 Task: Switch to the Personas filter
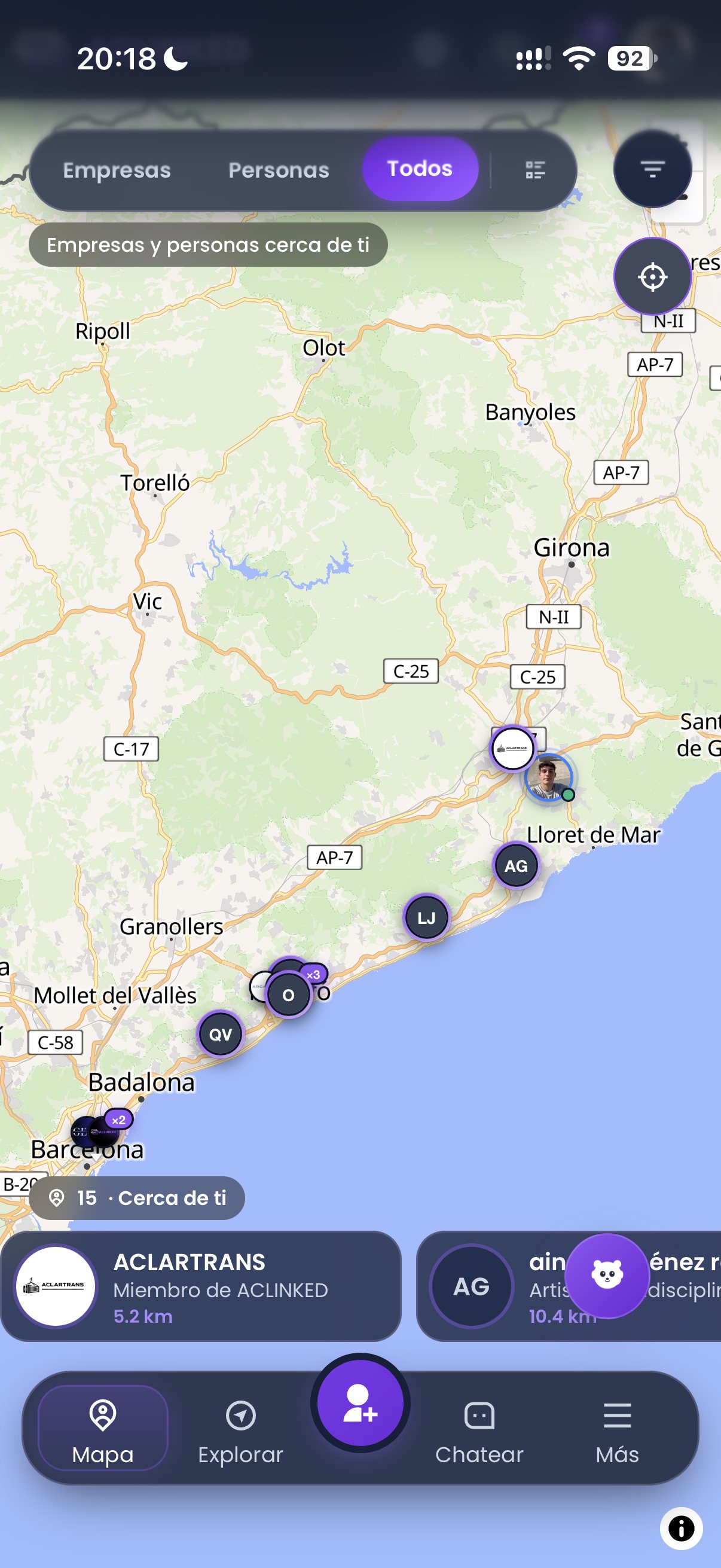click(279, 170)
